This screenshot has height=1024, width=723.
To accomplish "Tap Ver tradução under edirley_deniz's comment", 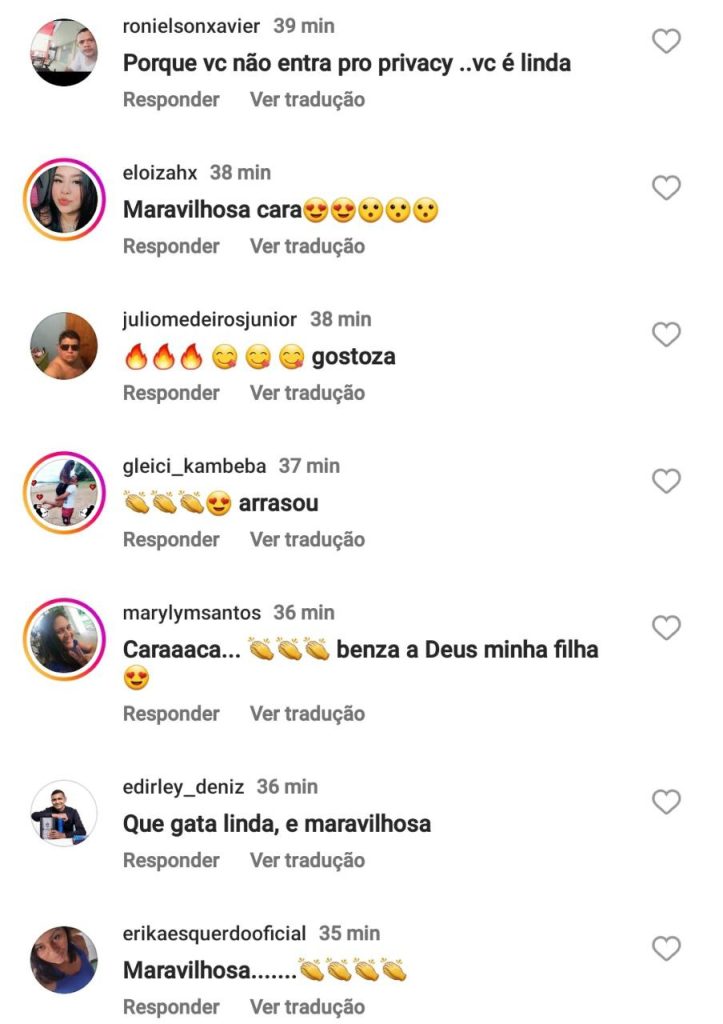I will pos(307,860).
